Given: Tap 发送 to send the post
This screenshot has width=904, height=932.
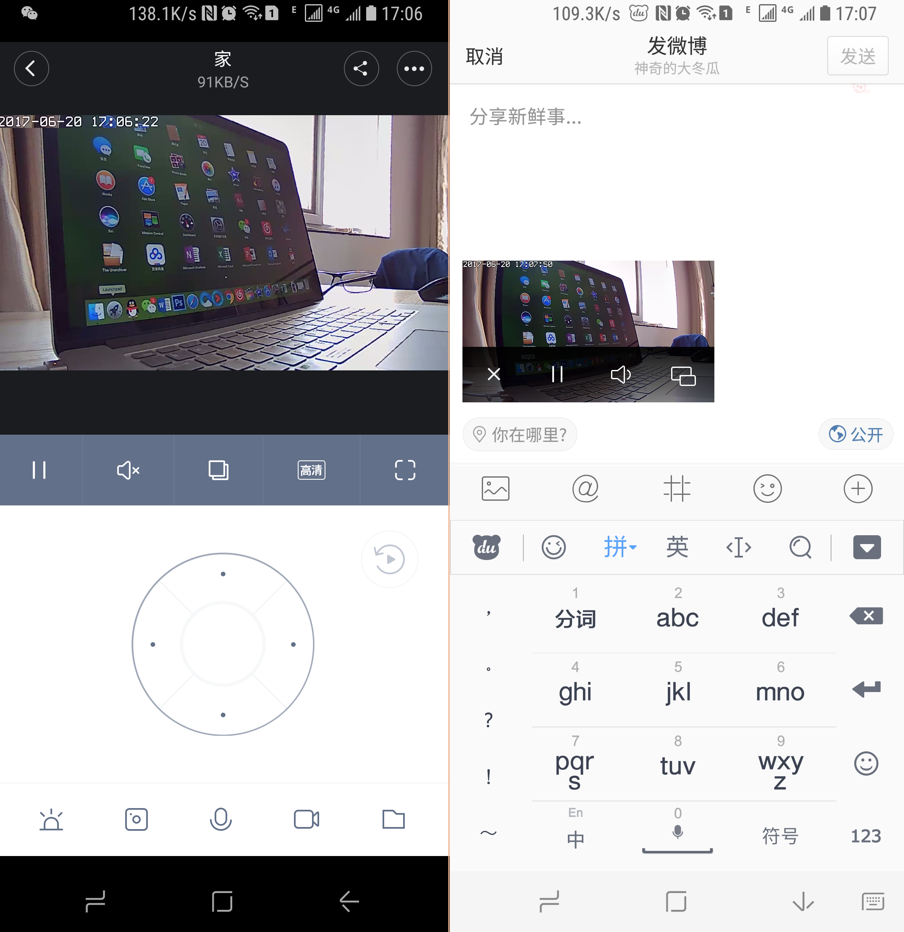Looking at the screenshot, I should point(857,57).
